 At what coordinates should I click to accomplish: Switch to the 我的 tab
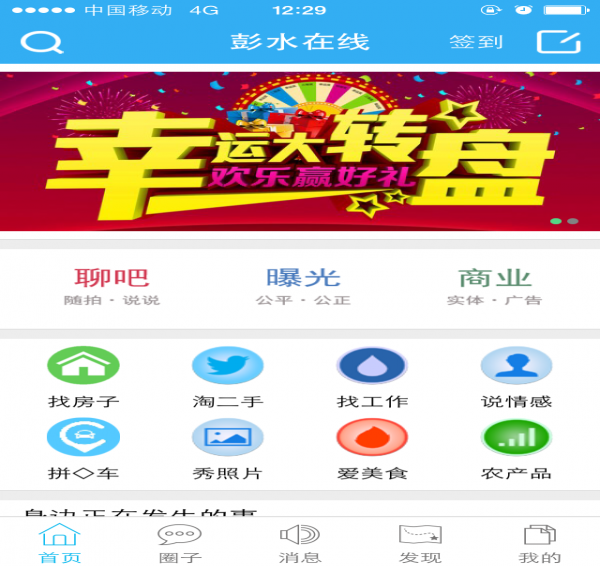(x=540, y=543)
